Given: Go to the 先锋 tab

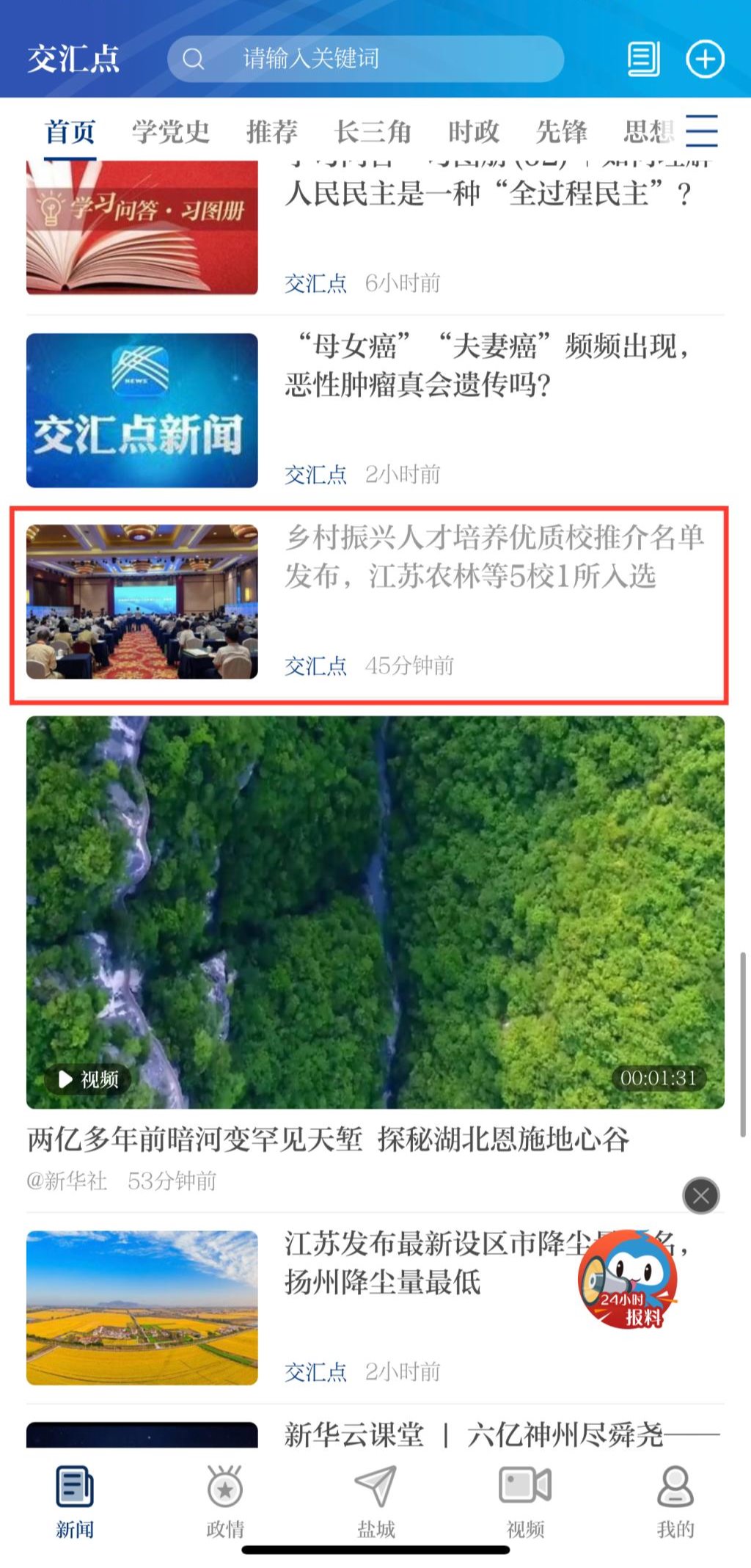Looking at the screenshot, I should (x=561, y=132).
